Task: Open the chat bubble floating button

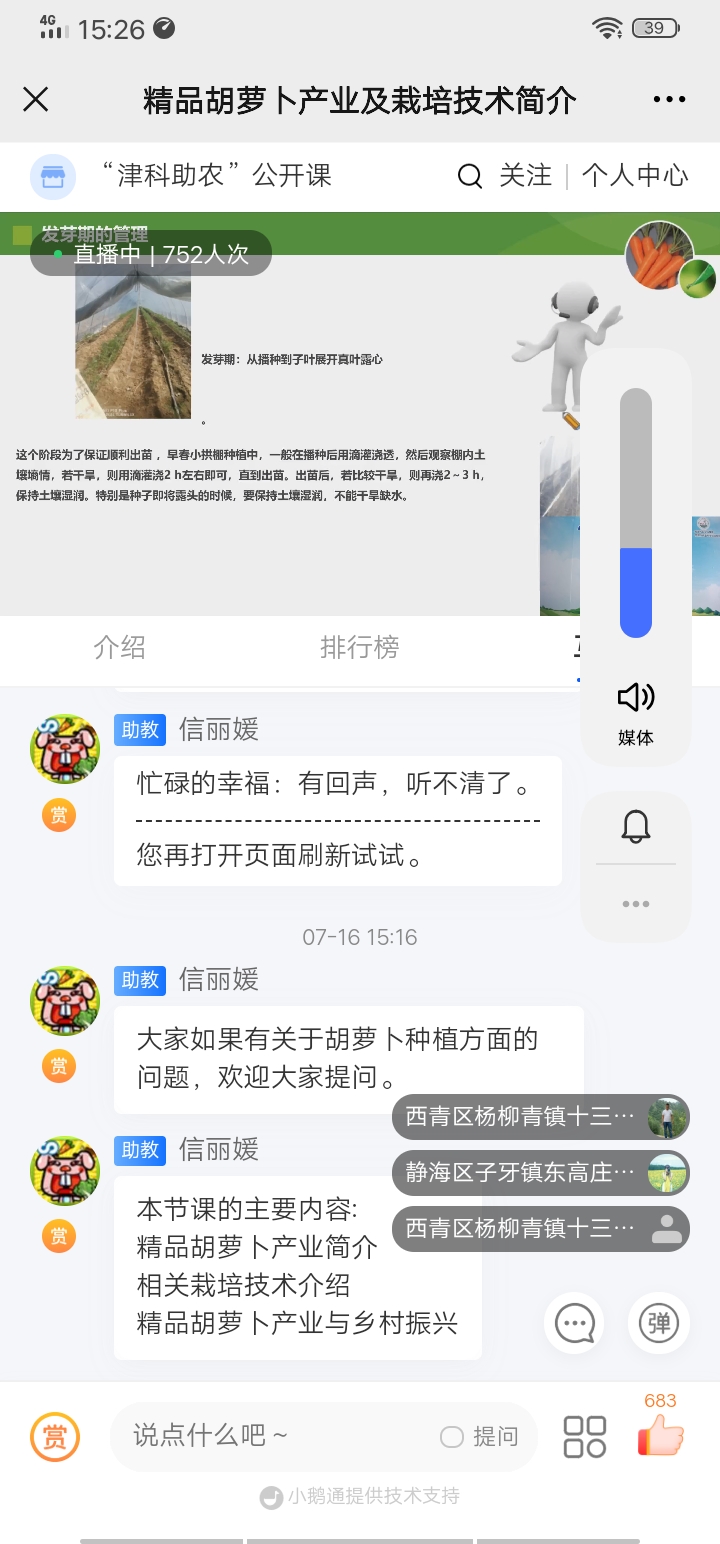Action: [574, 1323]
